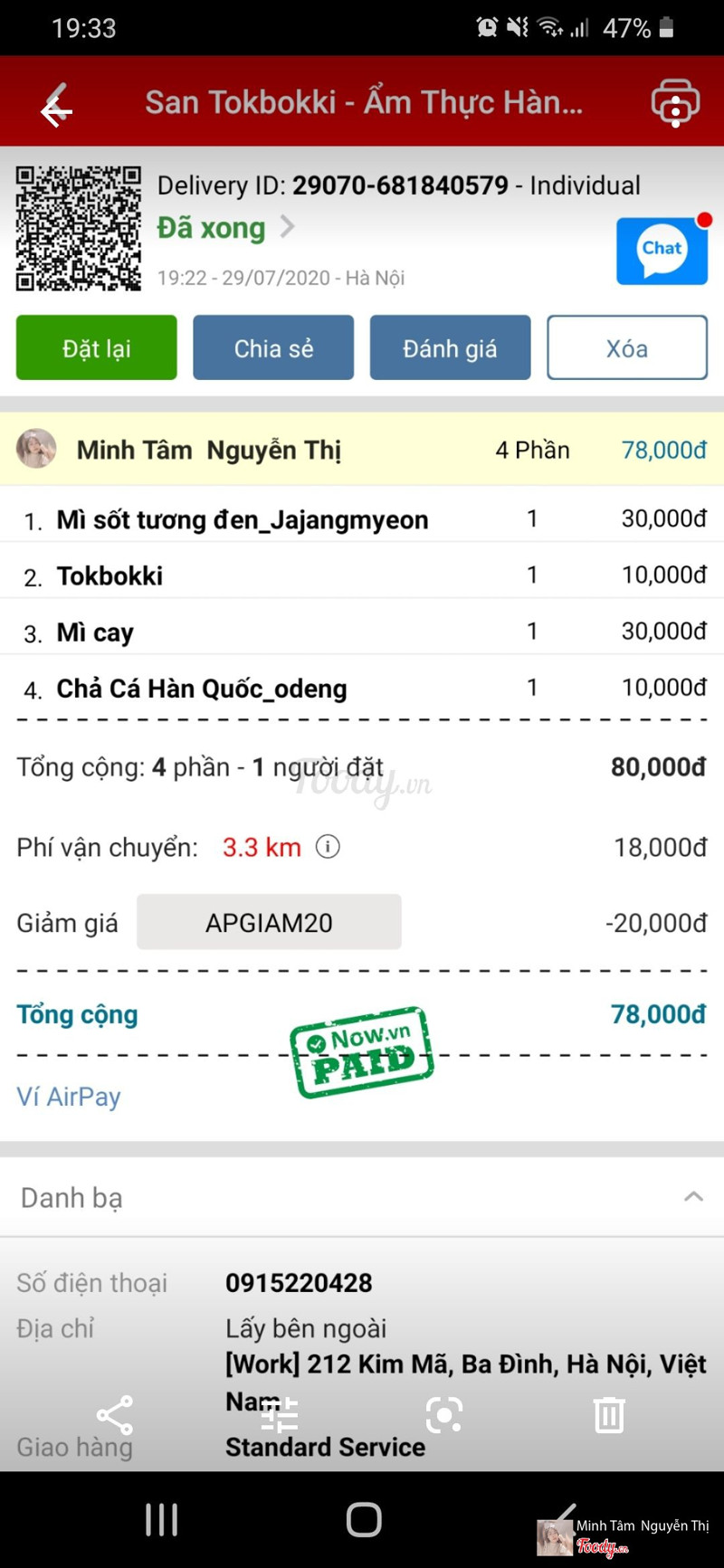Collapse the Danh bạ section

point(693,1197)
